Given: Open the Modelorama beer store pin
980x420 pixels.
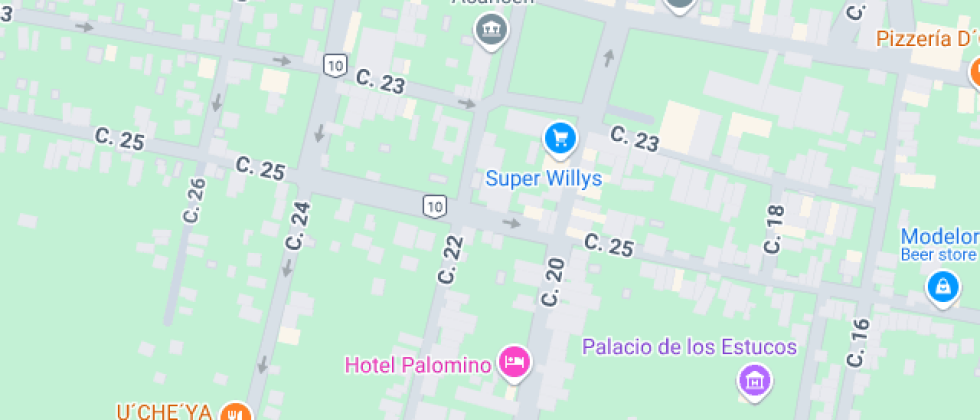Looking at the screenshot, I should click(x=941, y=288).
